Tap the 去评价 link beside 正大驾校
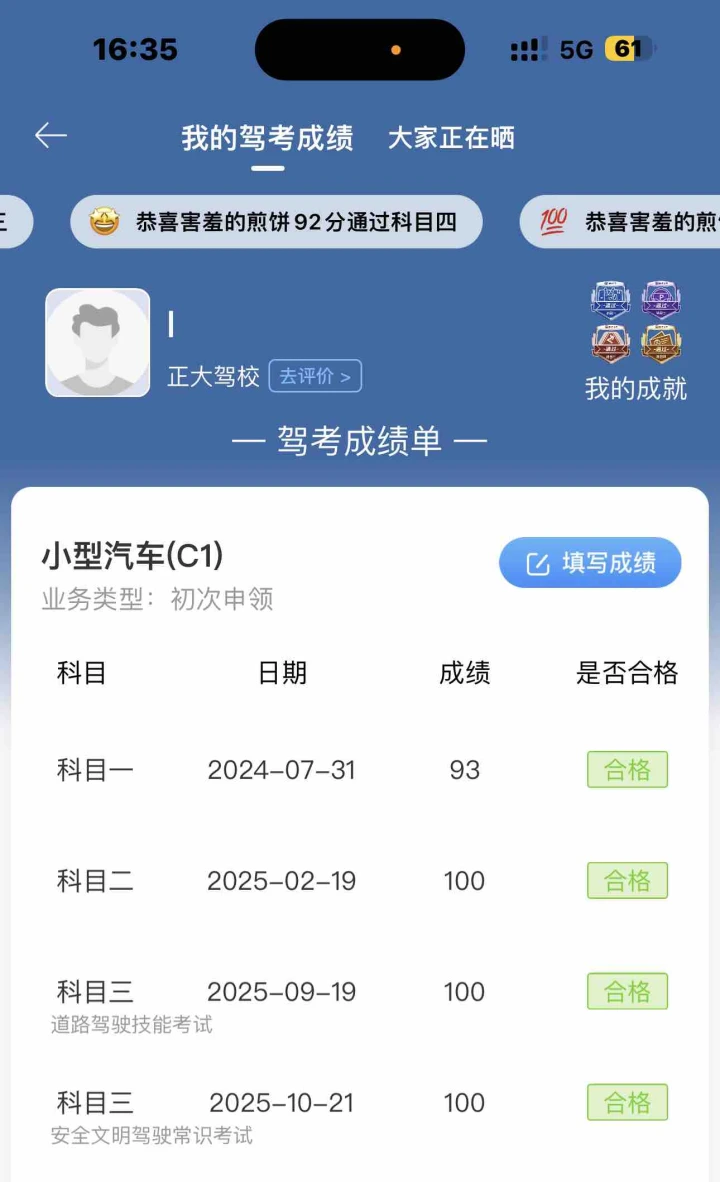Screen dimensions: 720x1182 point(315,376)
